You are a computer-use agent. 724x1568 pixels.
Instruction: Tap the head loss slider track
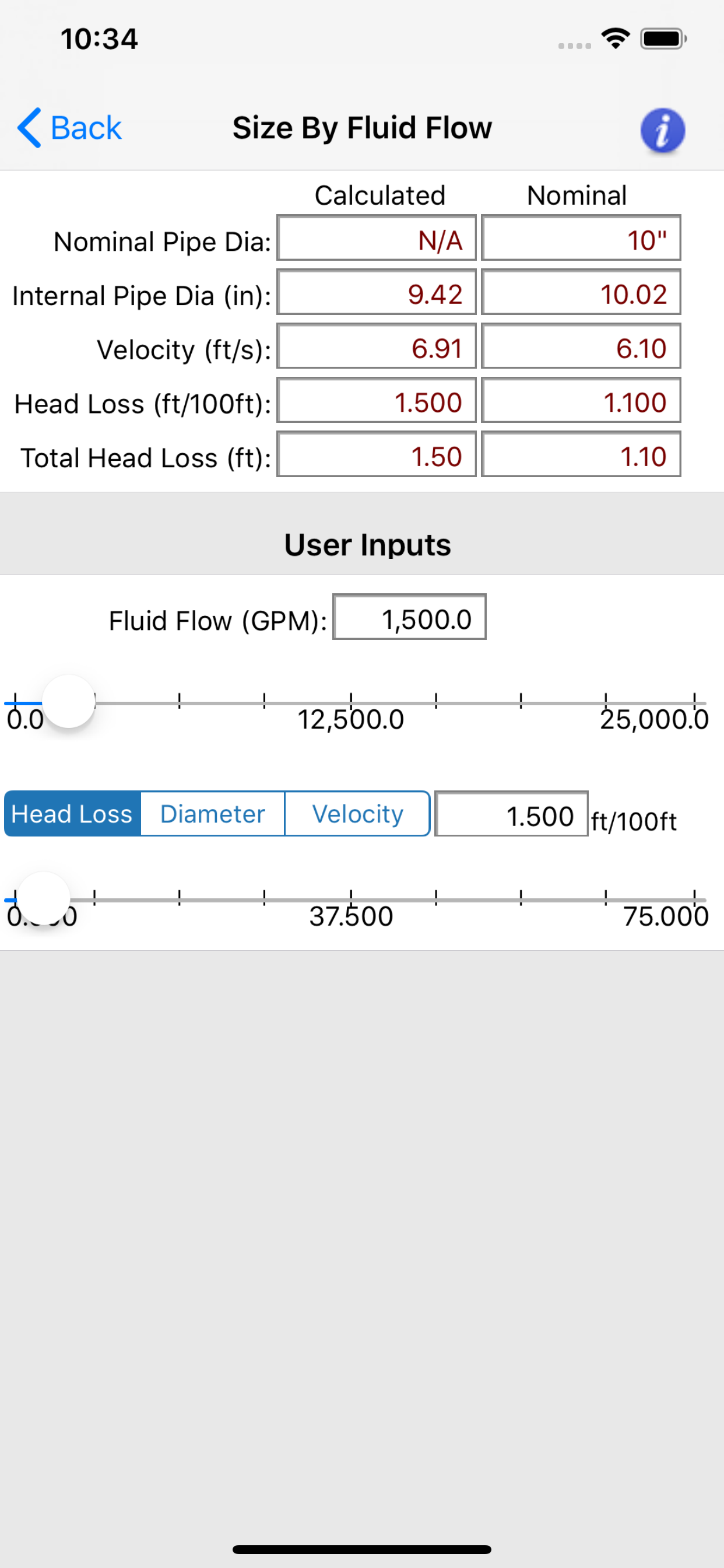[354, 899]
